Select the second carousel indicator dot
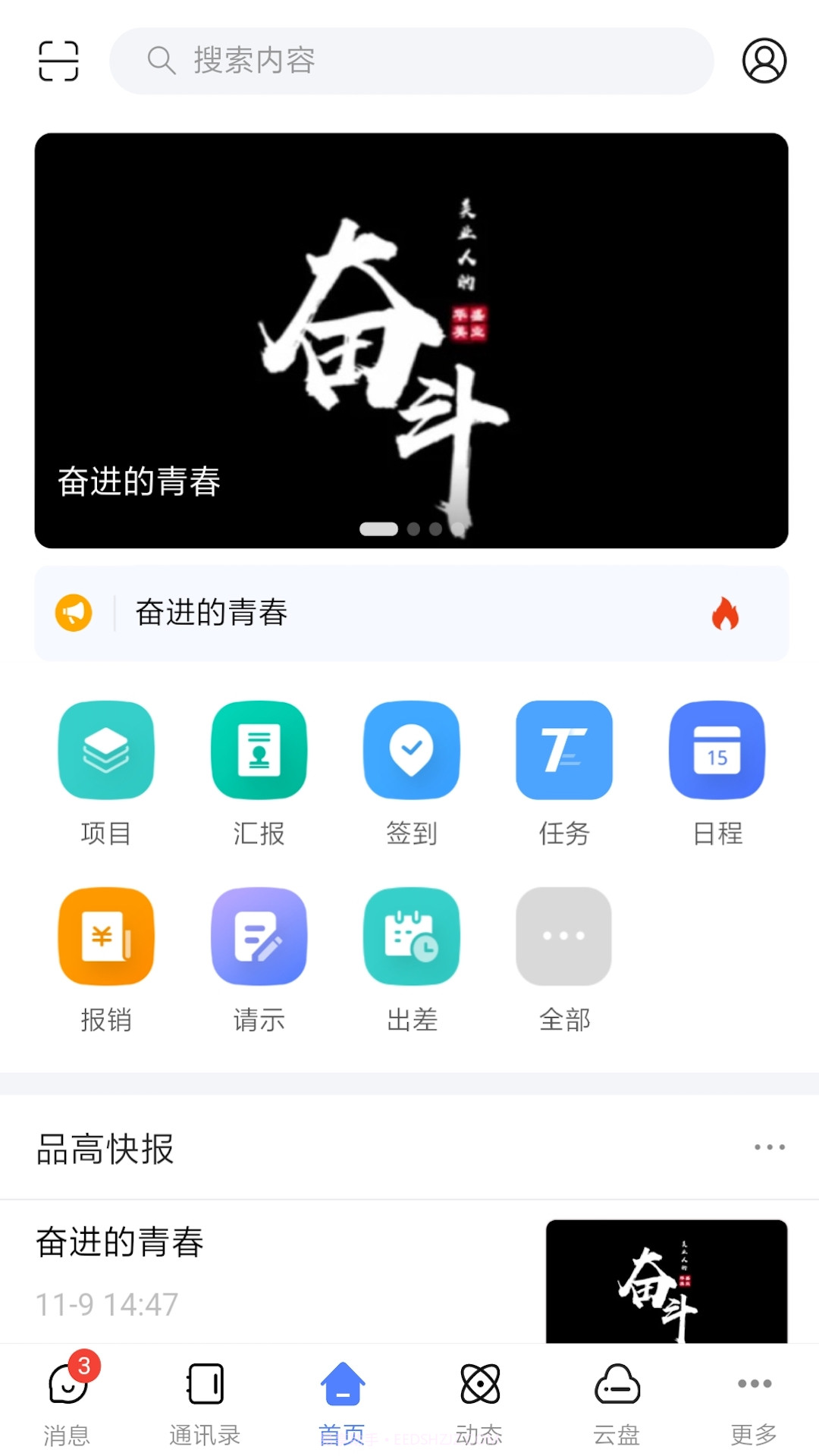 click(414, 529)
